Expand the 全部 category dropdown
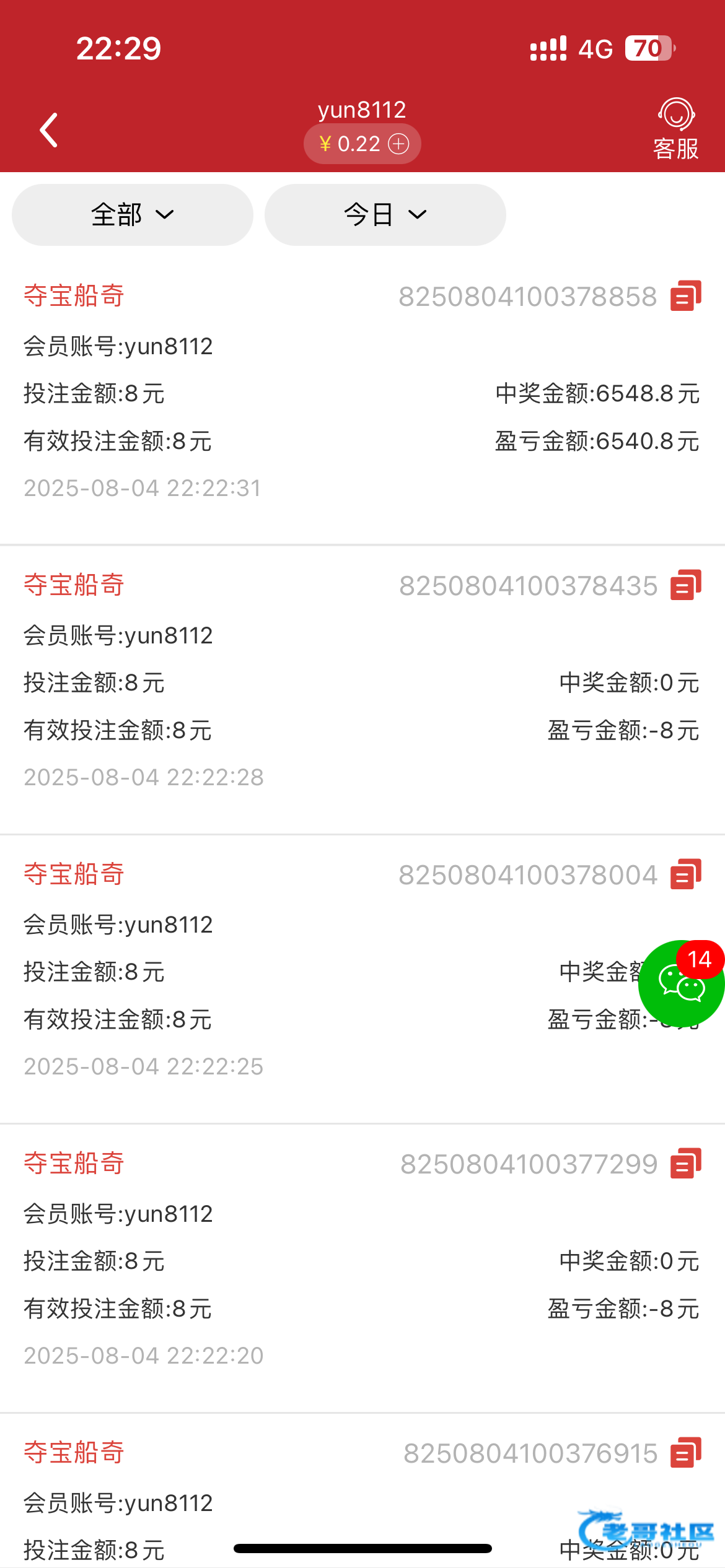Screen dimensions: 725x1568 click(x=132, y=215)
